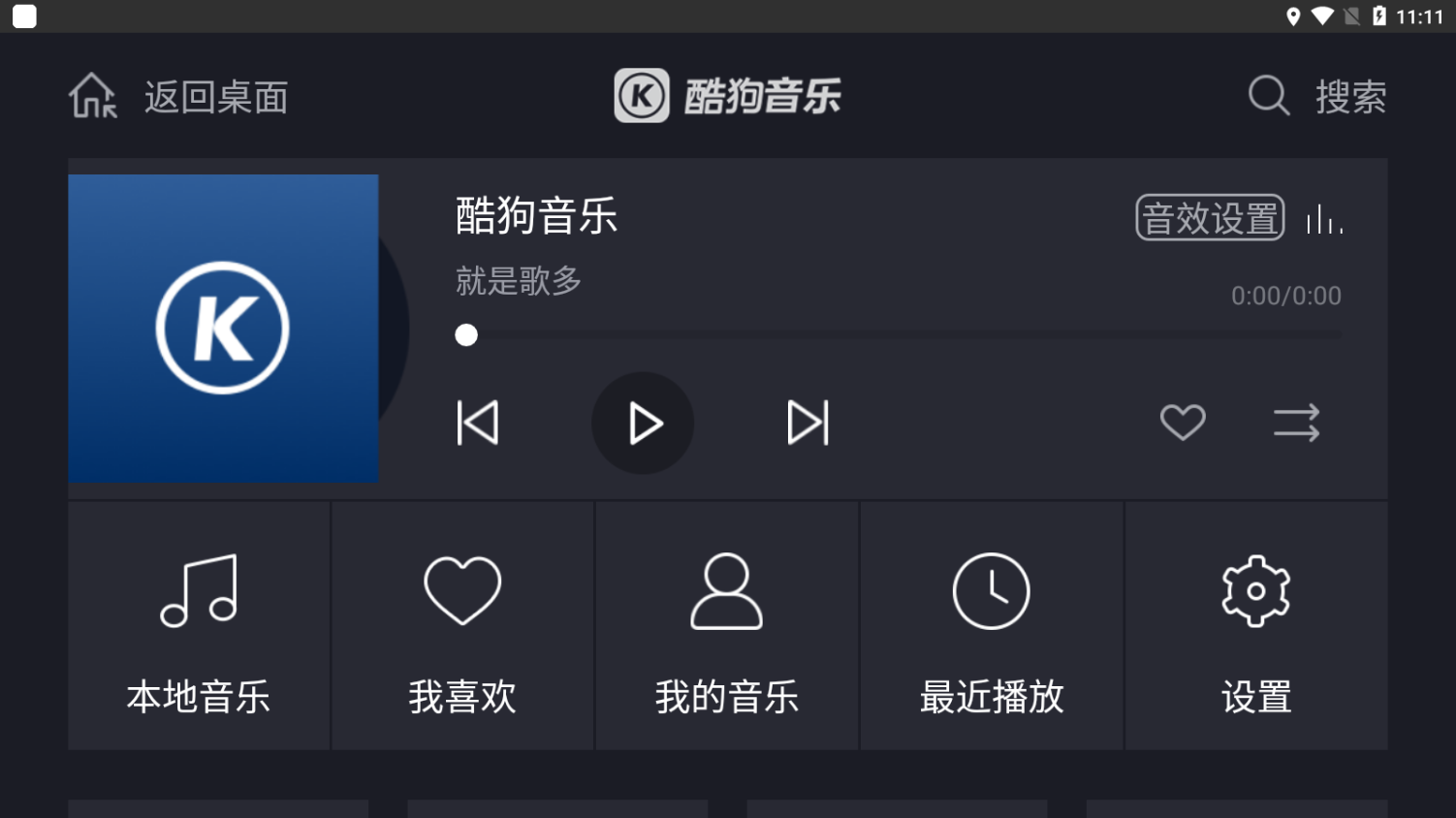Open 音效设置 sound effect settings
This screenshot has width=1456, height=818.
point(1210,218)
